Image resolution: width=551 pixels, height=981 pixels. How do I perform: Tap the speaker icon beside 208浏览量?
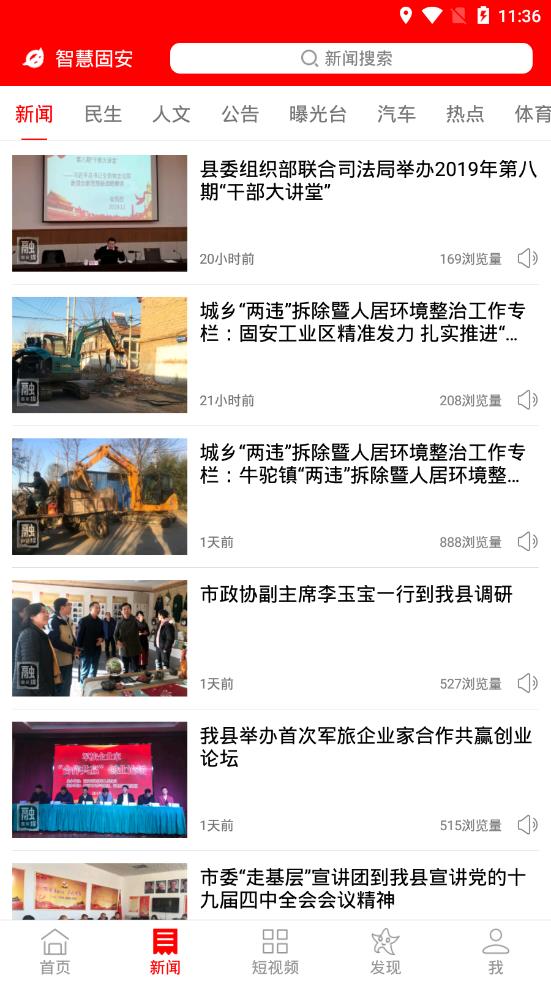[527, 400]
